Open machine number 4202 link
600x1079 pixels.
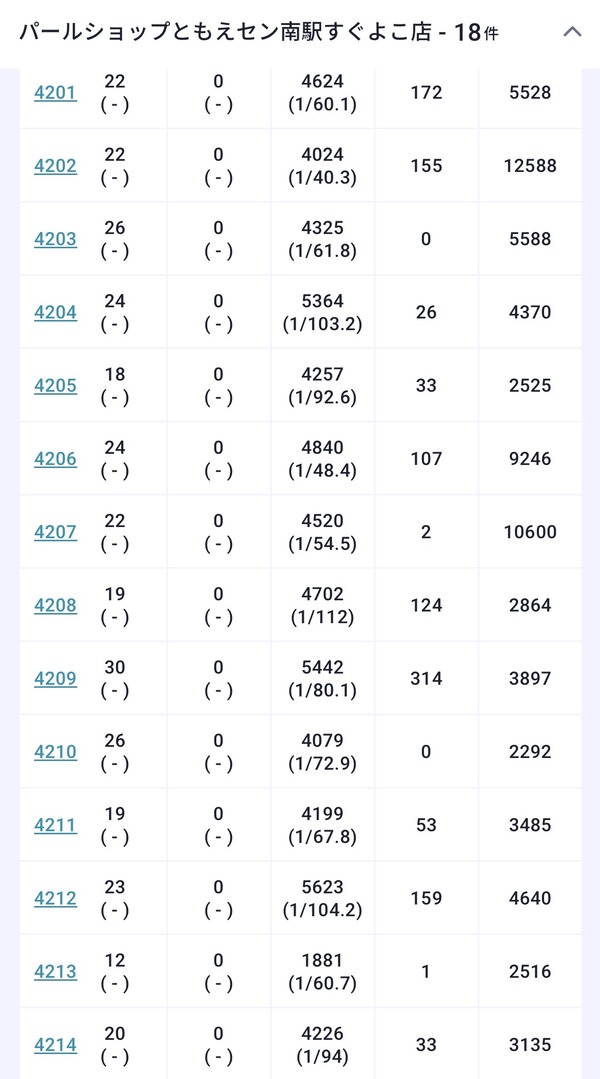(56, 167)
